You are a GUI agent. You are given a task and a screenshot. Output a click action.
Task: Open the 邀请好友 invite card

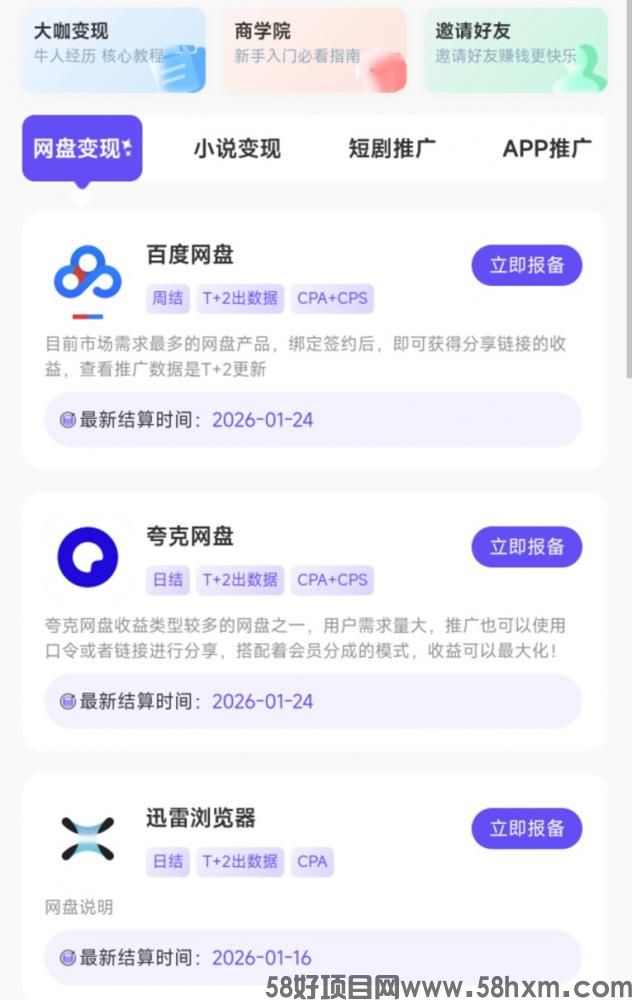click(x=515, y=50)
